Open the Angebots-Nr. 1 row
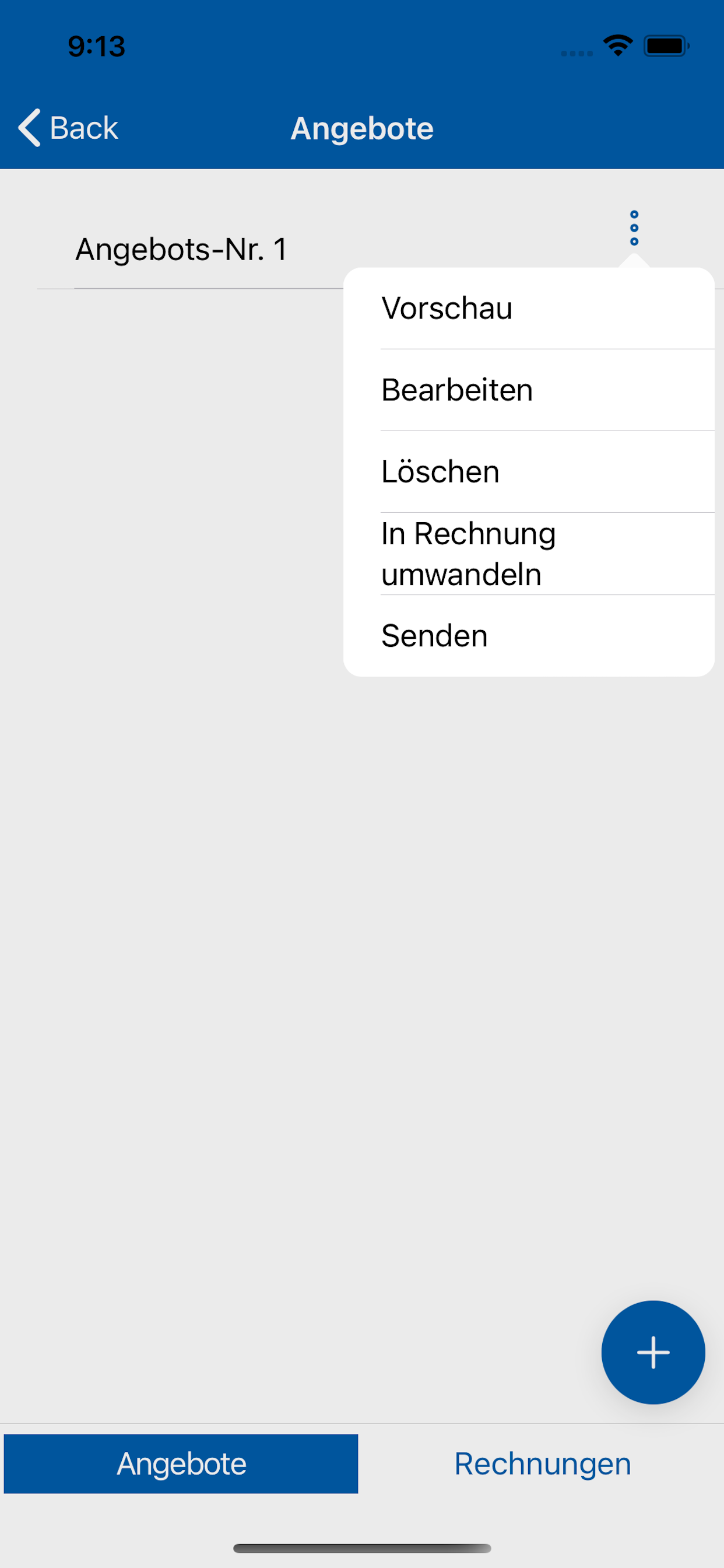Viewport: 724px width, 1568px height. coord(181,250)
